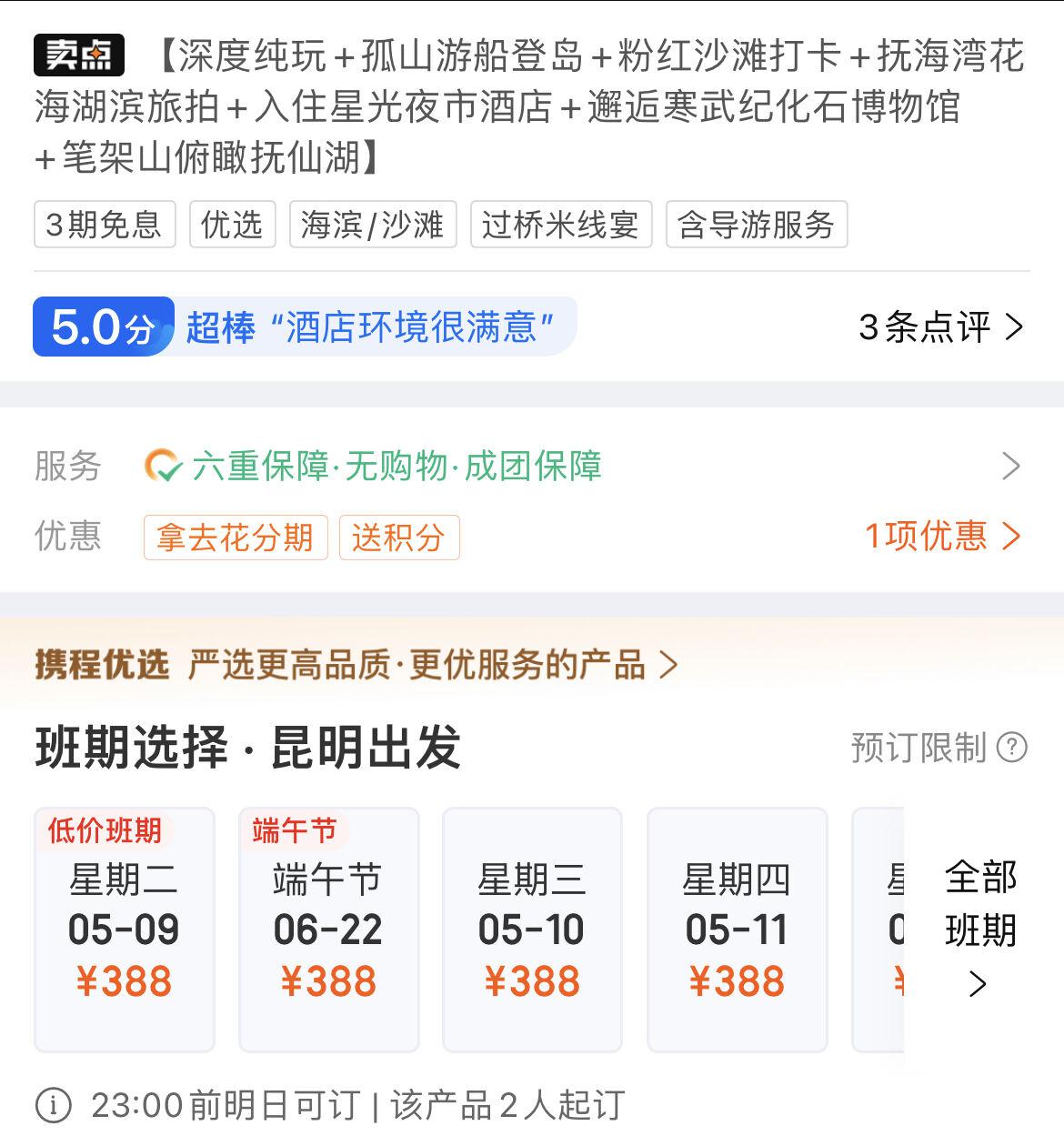Select the 优选 filter tag
Image resolution: width=1064 pixels, height=1136 pixels.
click(232, 225)
